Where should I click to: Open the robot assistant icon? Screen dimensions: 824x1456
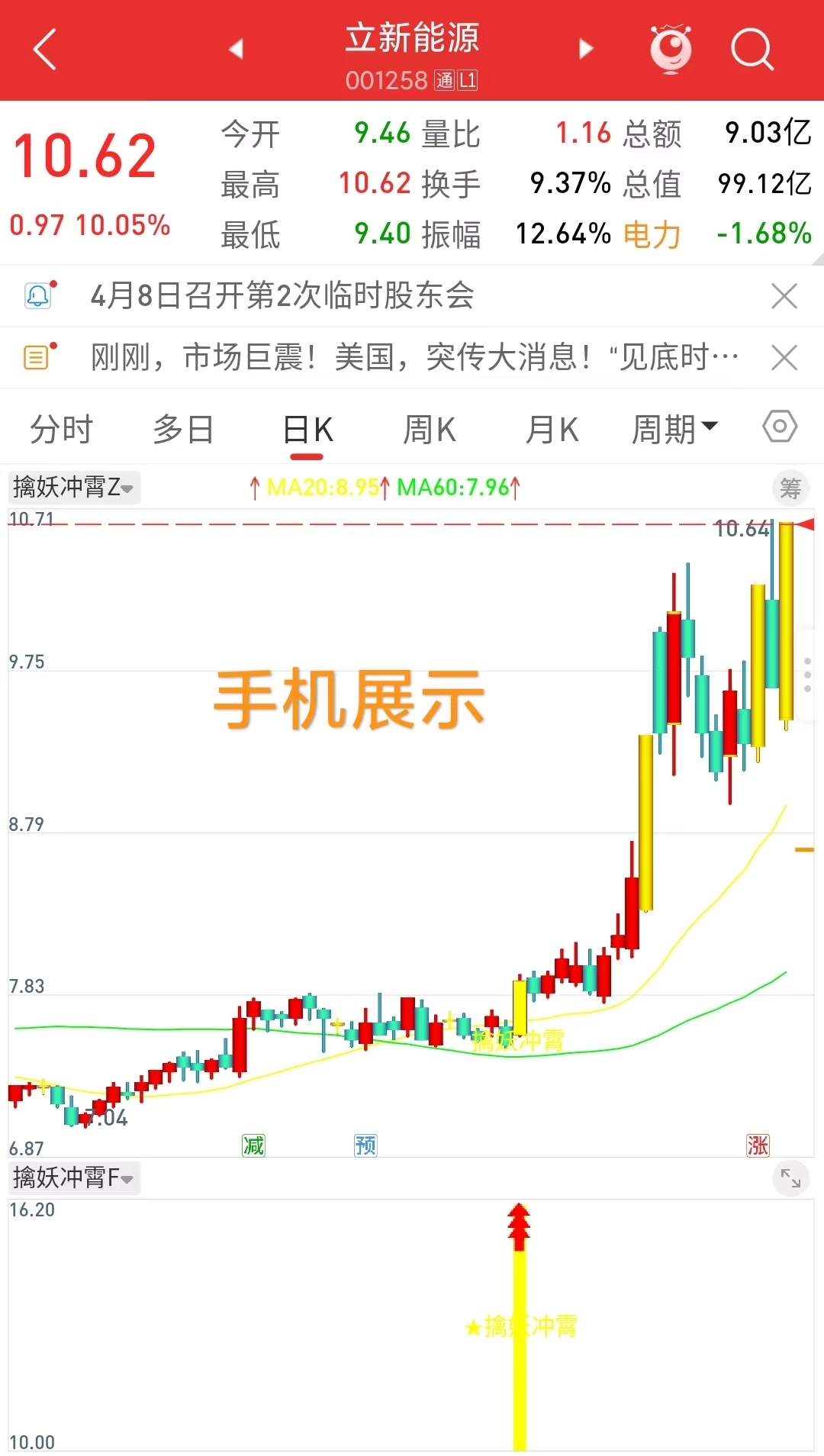671,50
